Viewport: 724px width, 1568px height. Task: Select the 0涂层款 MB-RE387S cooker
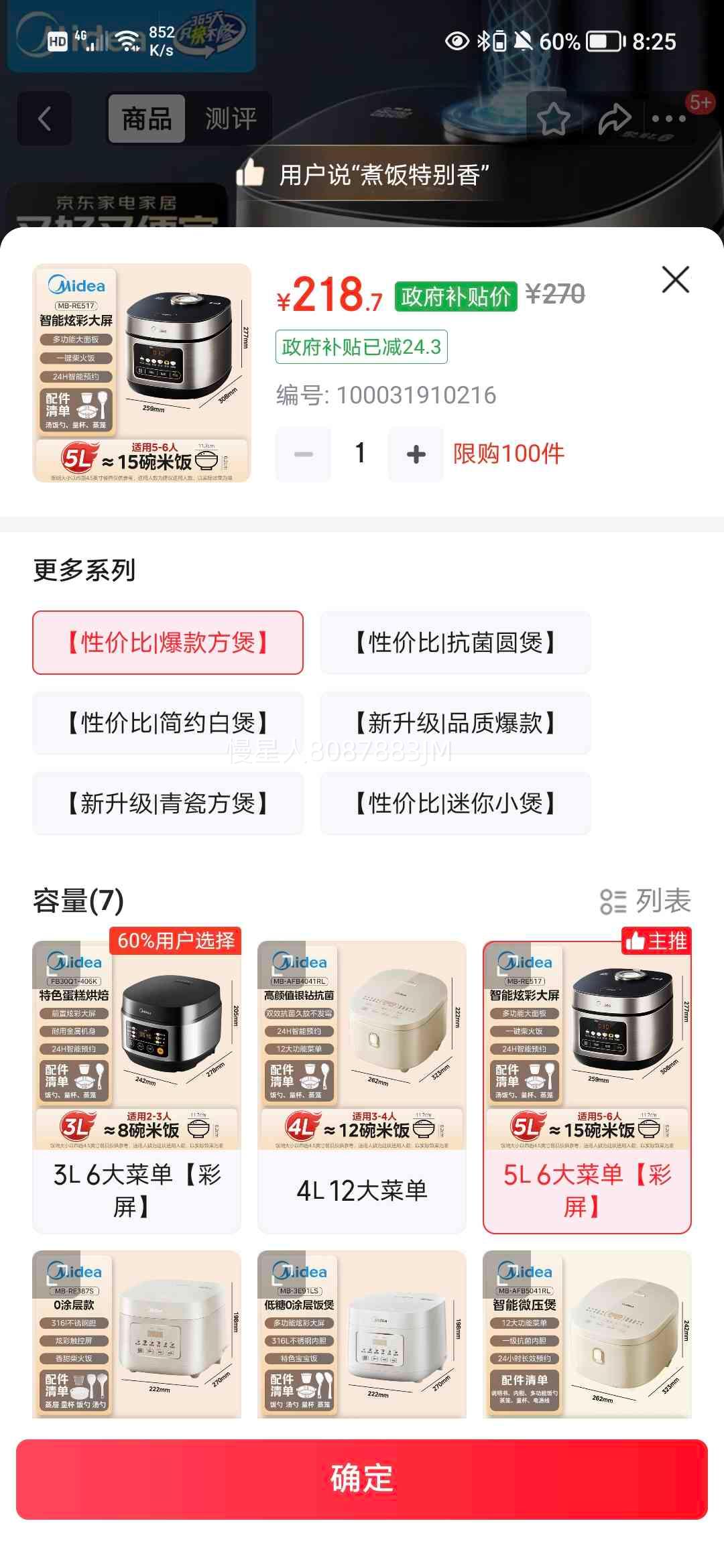137,1333
